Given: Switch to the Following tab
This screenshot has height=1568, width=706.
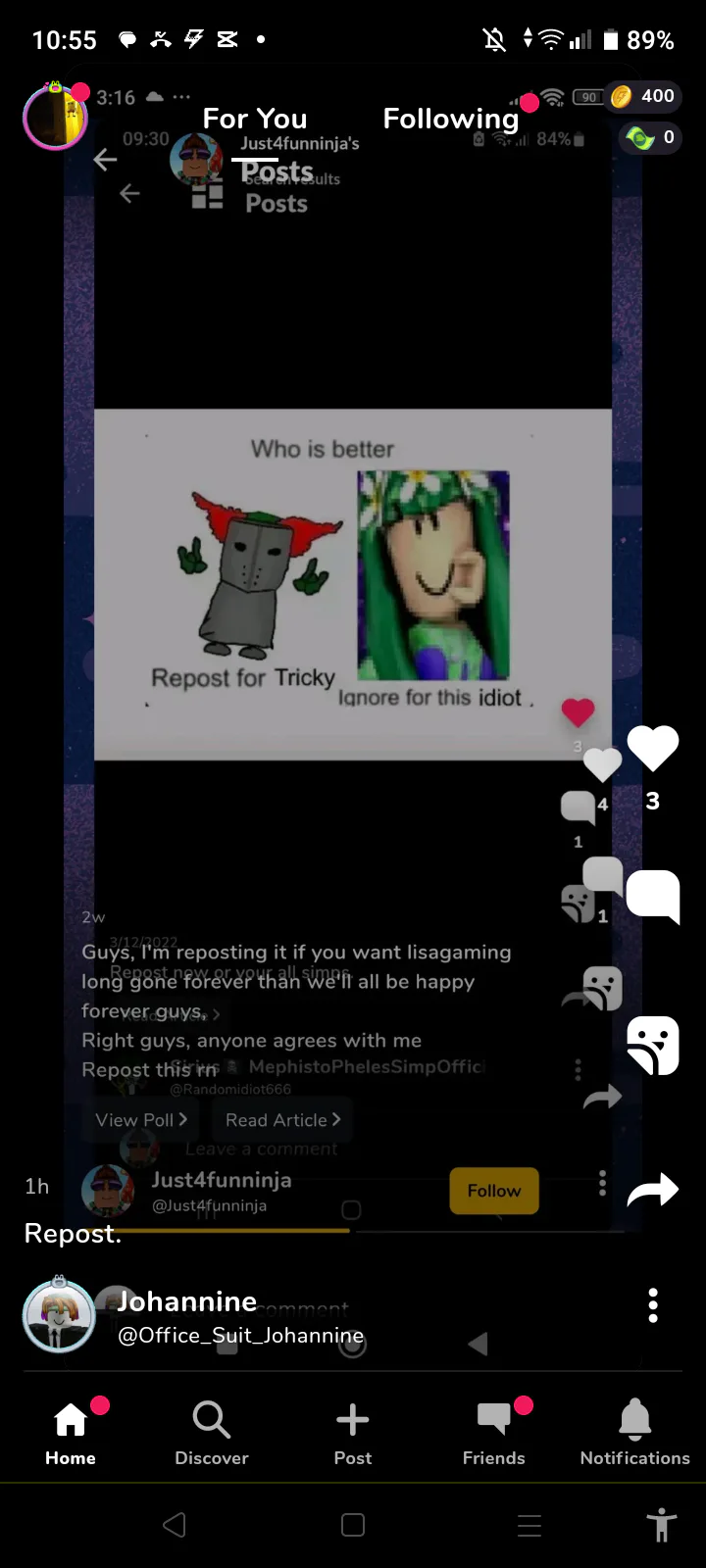Looking at the screenshot, I should (450, 120).
